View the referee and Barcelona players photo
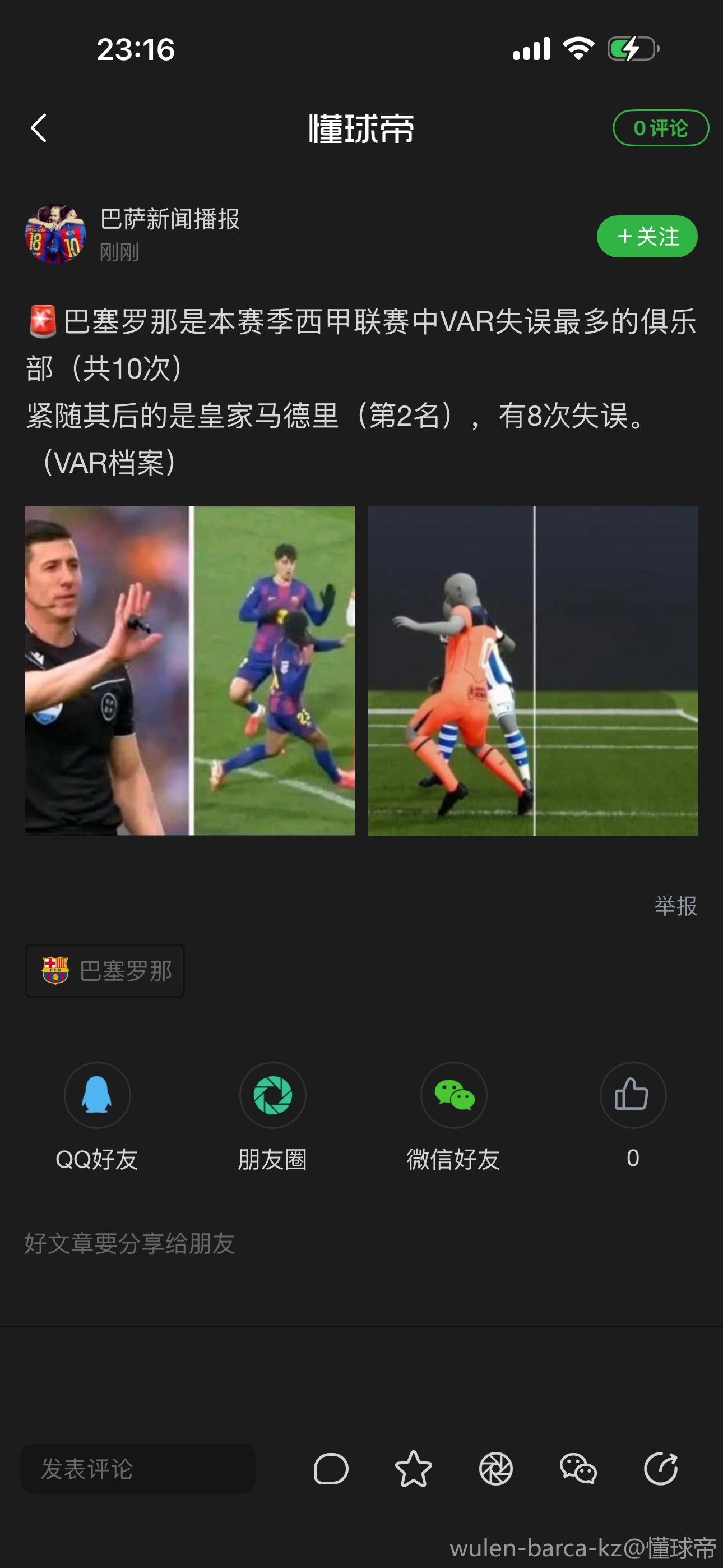 190,671
